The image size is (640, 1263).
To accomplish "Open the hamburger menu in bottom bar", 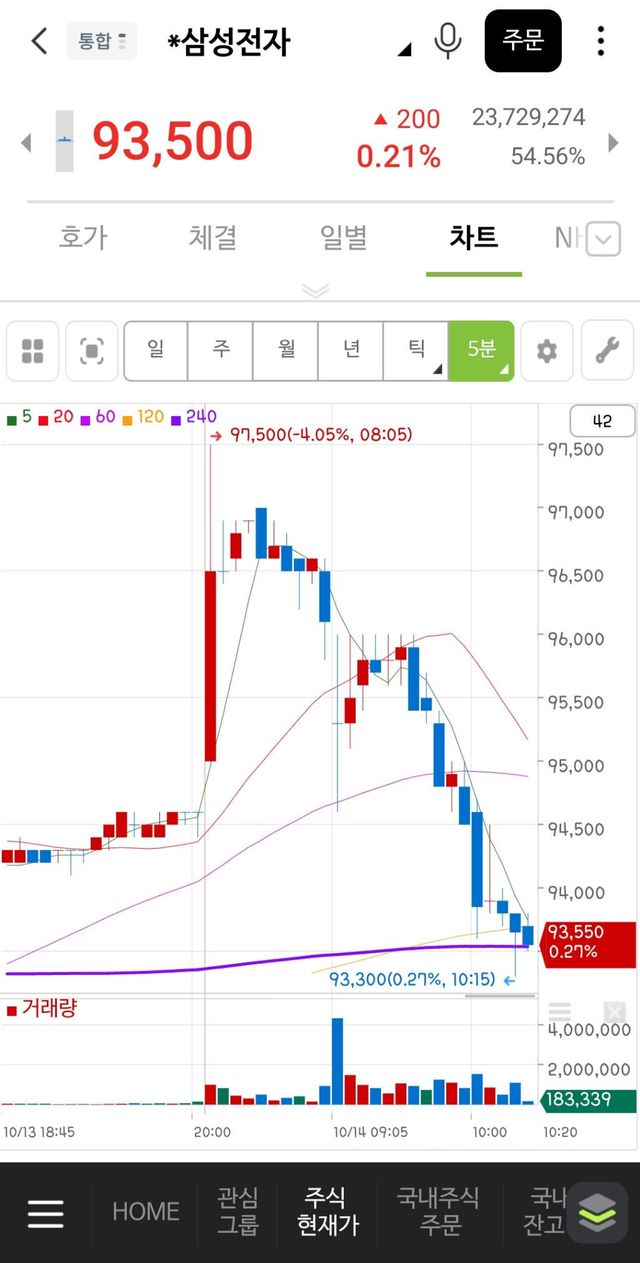I will click(46, 1213).
